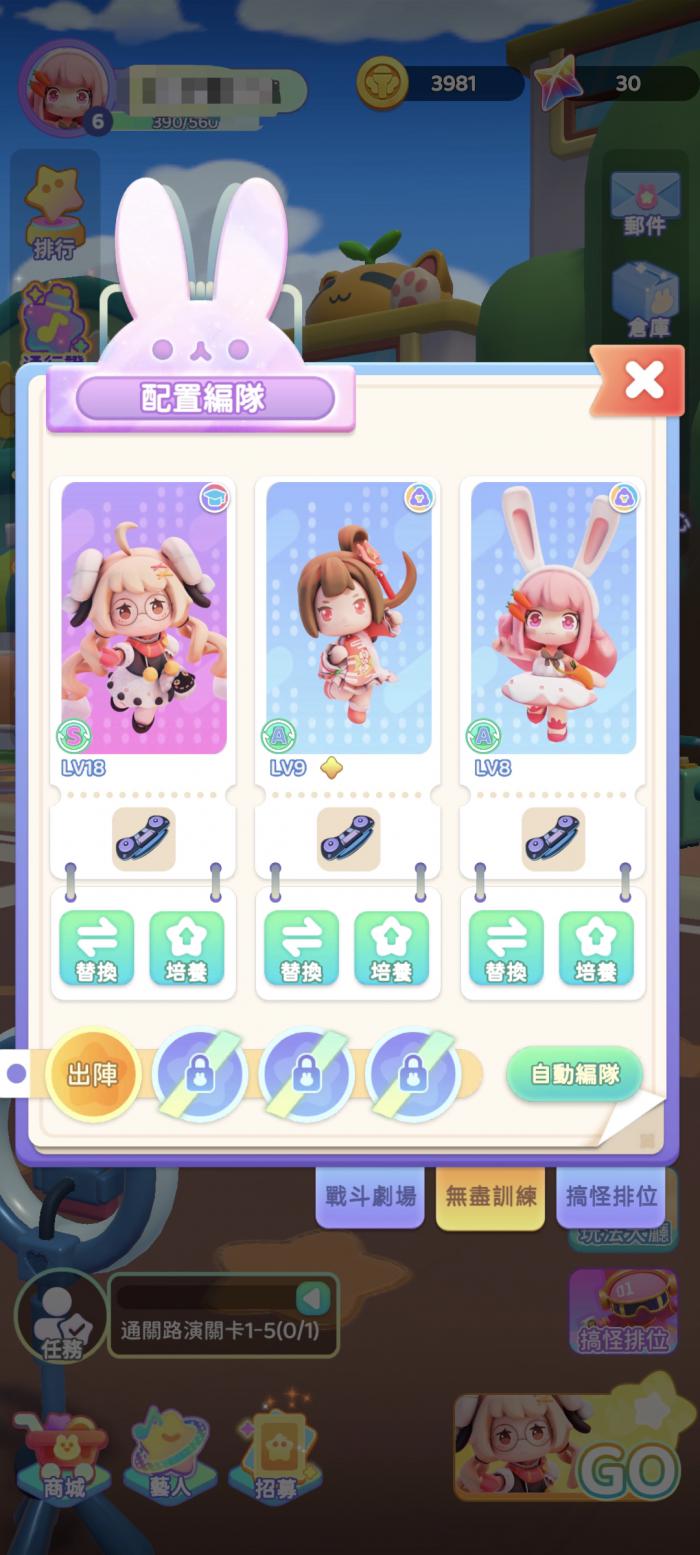Tap 培養 for the LV18 character
The image size is (700, 1555).
pos(187,947)
